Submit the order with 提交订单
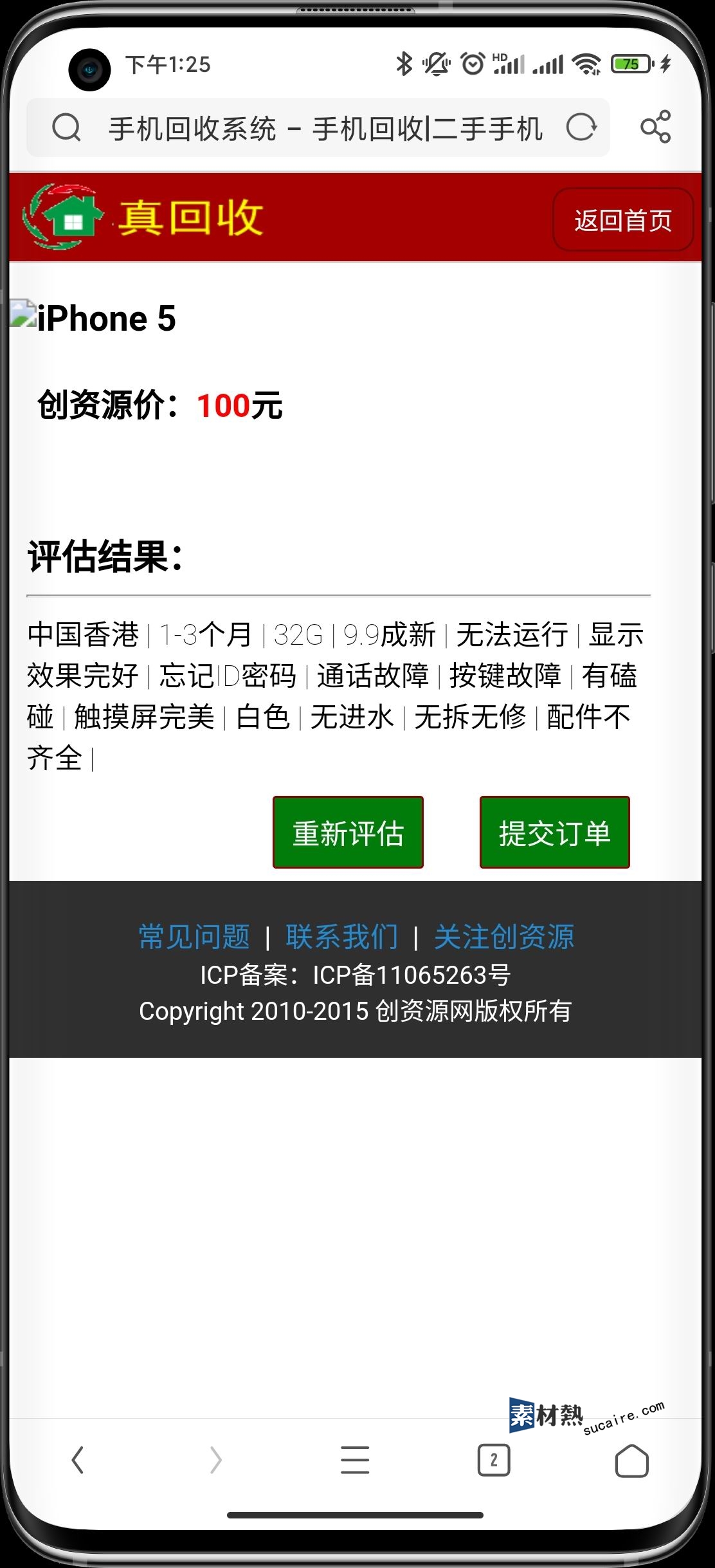 (554, 833)
